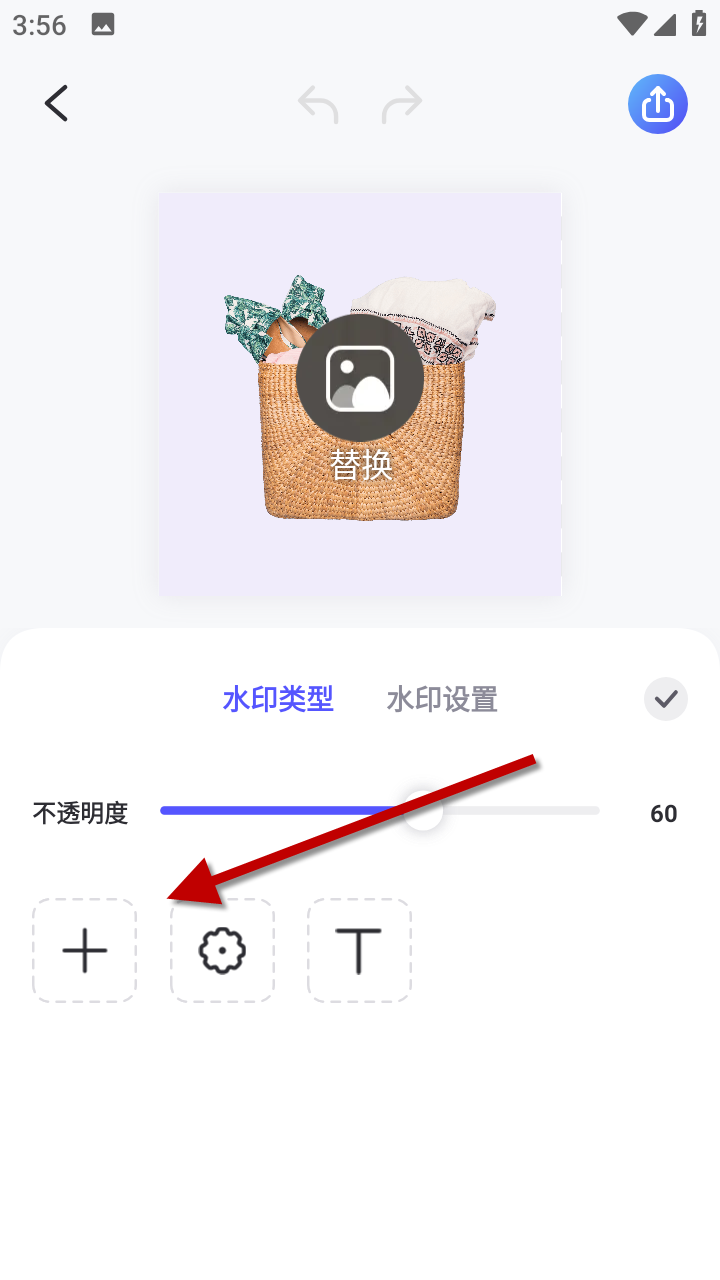Set the 不透明度 slider to its midpoint
720x1280 pixels.
(x=380, y=811)
